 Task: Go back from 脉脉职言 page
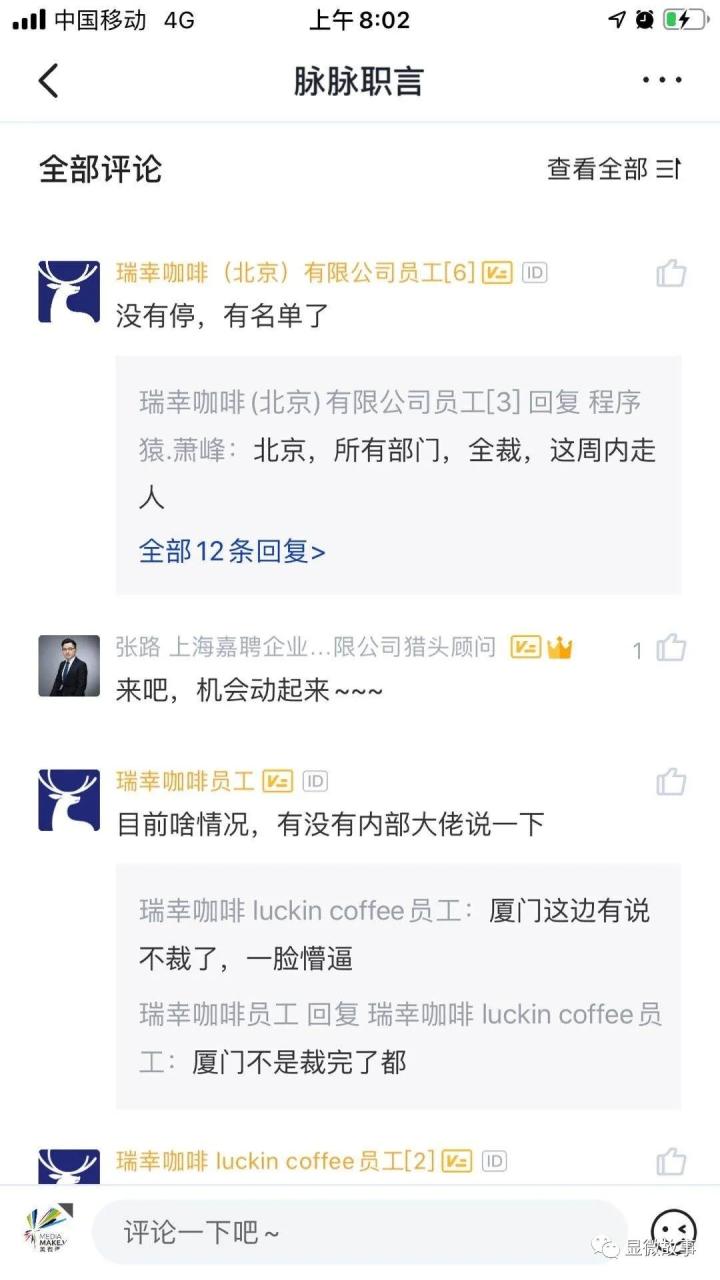tap(48, 80)
